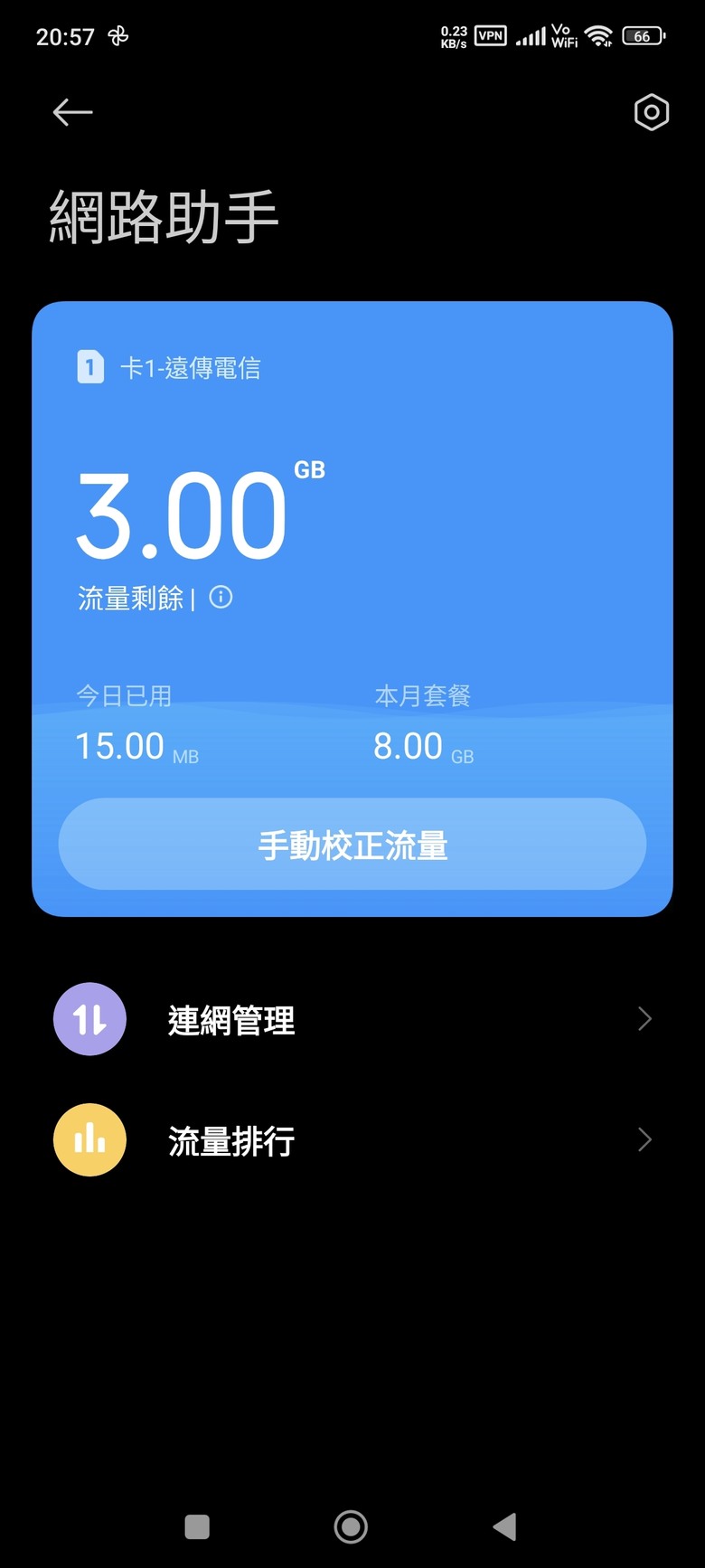Tap the 手動校正流量 button
The image size is (705, 1568).
pyautogui.click(x=352, y=844)
